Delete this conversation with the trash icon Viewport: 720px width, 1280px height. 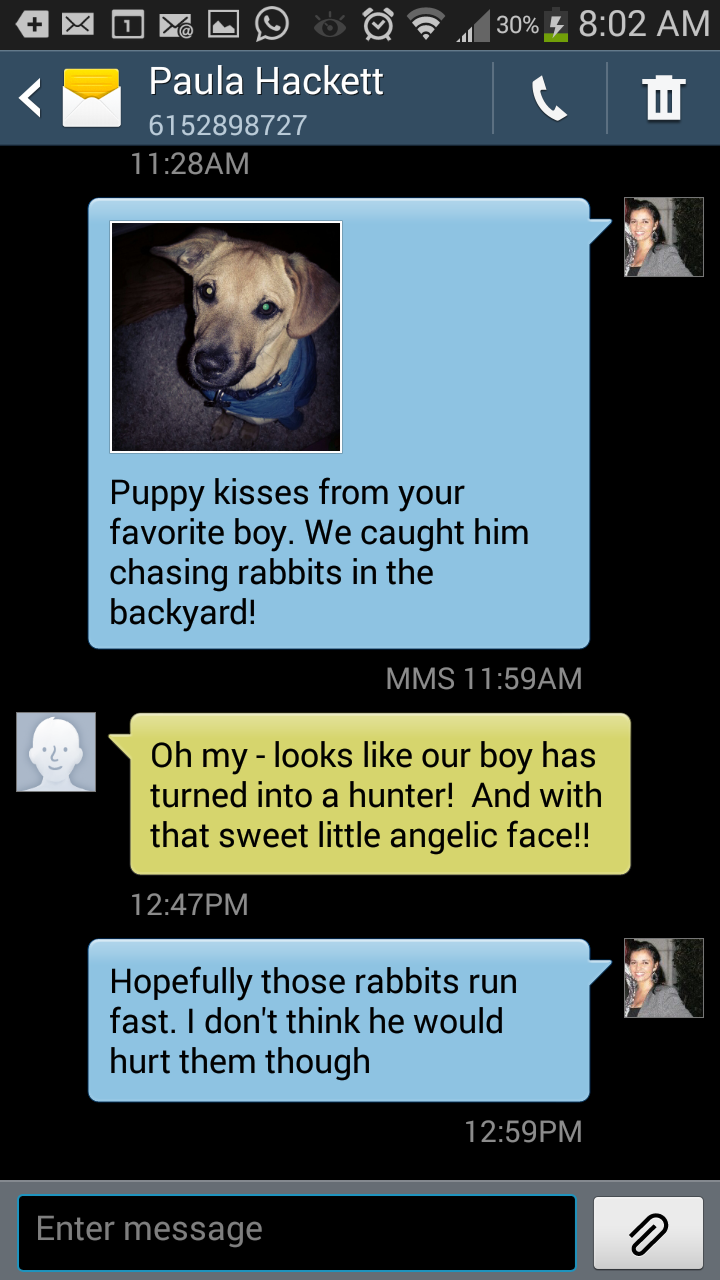point(663,99)
